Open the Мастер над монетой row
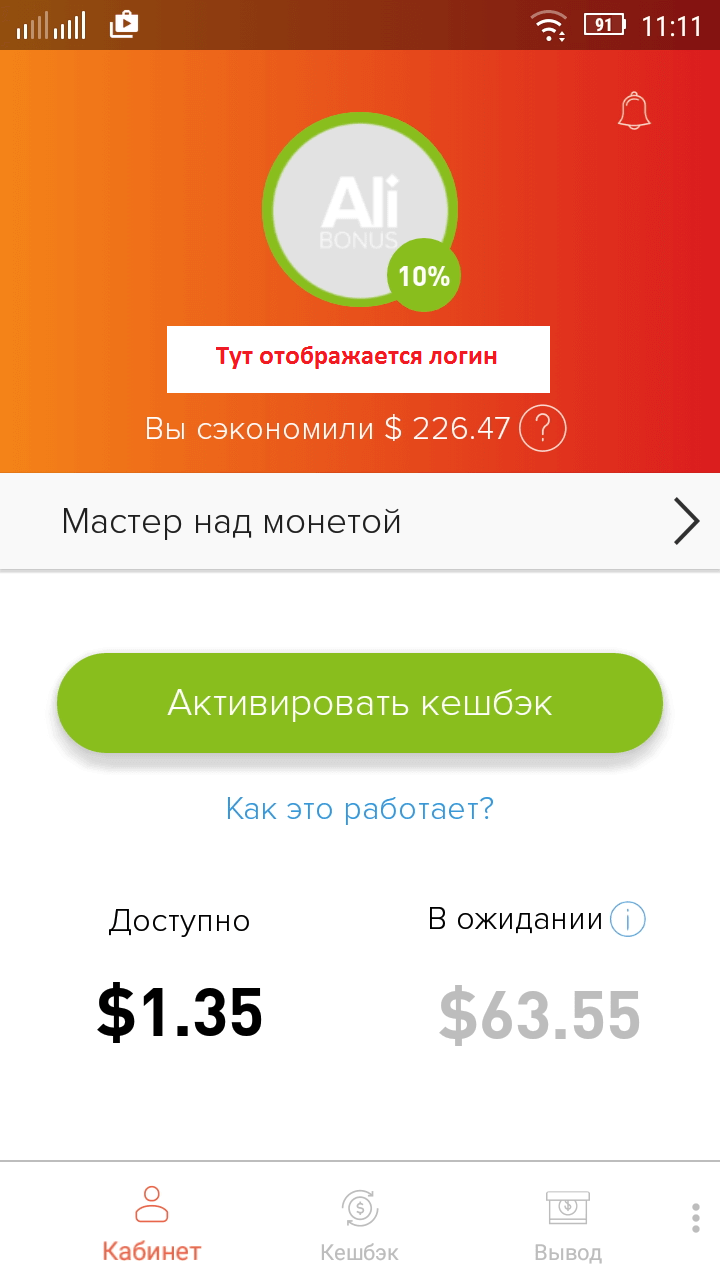720x1280 pixels. pos(360,521)
